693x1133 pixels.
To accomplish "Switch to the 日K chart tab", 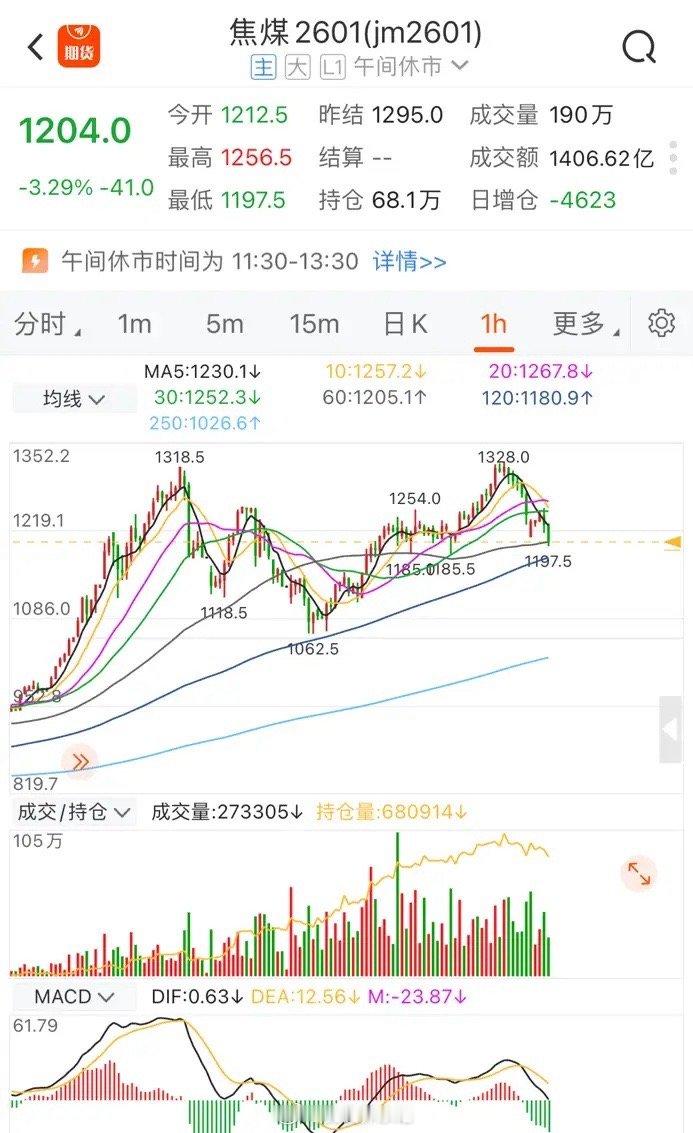I will (405, 324).
